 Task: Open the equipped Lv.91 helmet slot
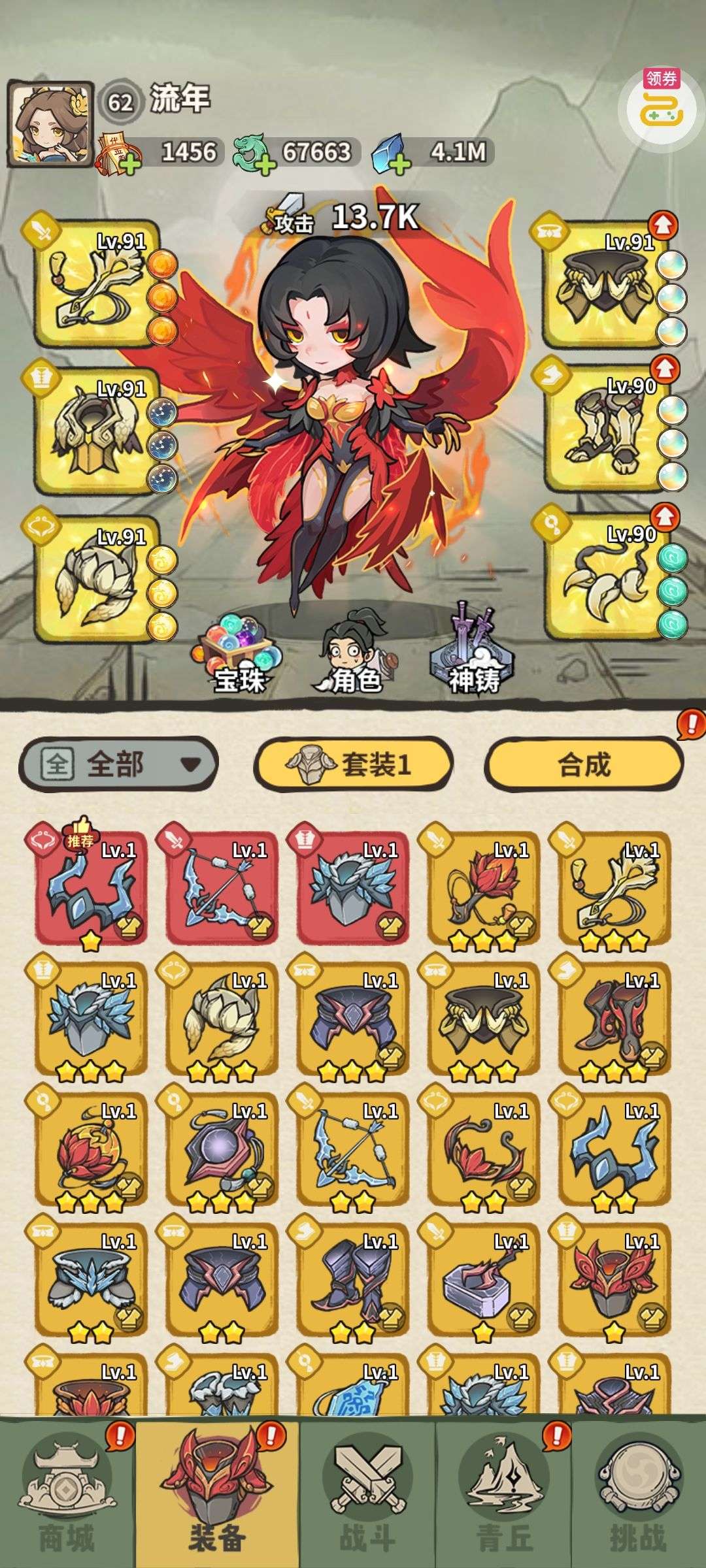click(98, 431)
